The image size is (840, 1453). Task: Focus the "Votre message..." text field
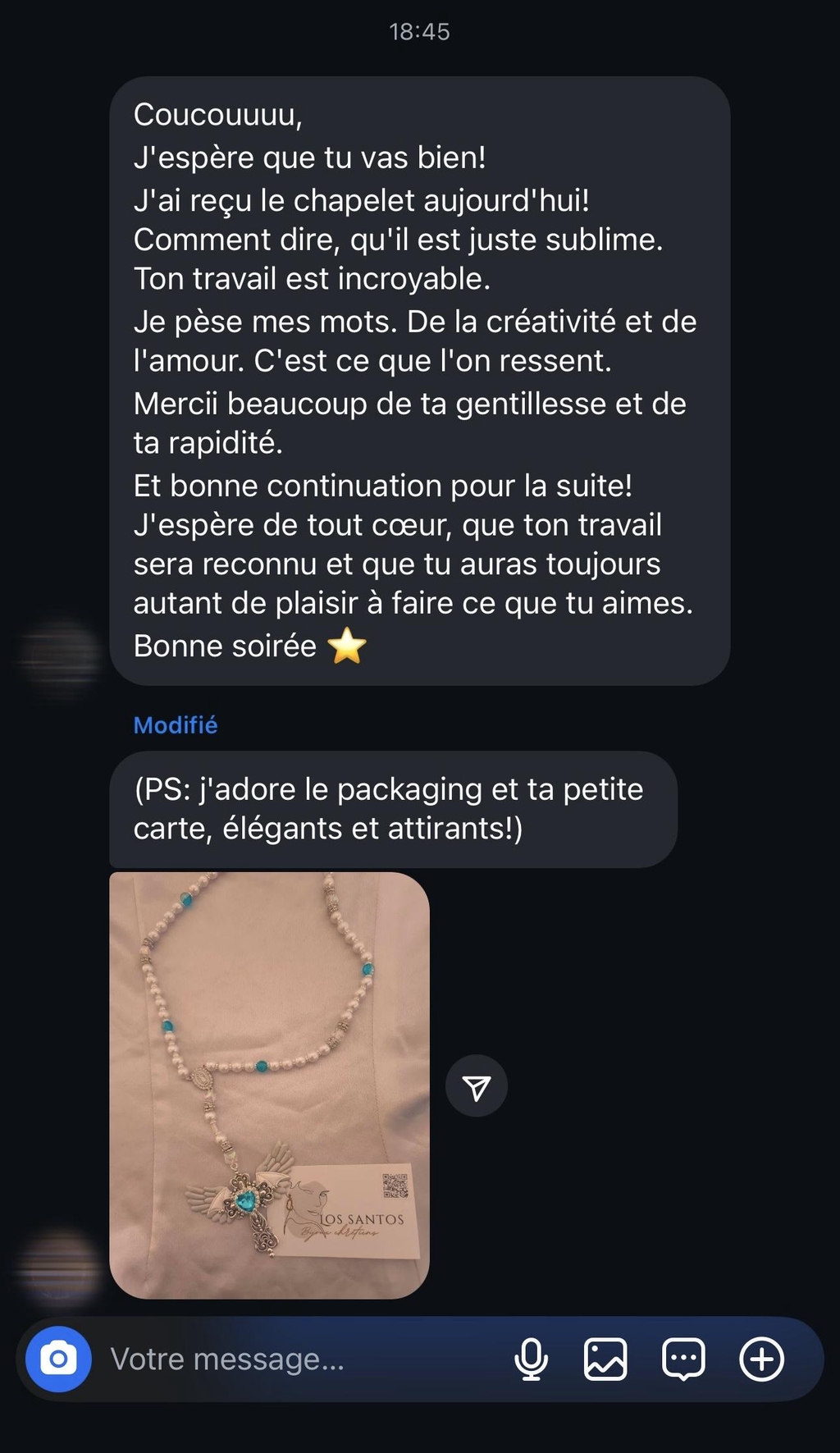point(304,1359)
